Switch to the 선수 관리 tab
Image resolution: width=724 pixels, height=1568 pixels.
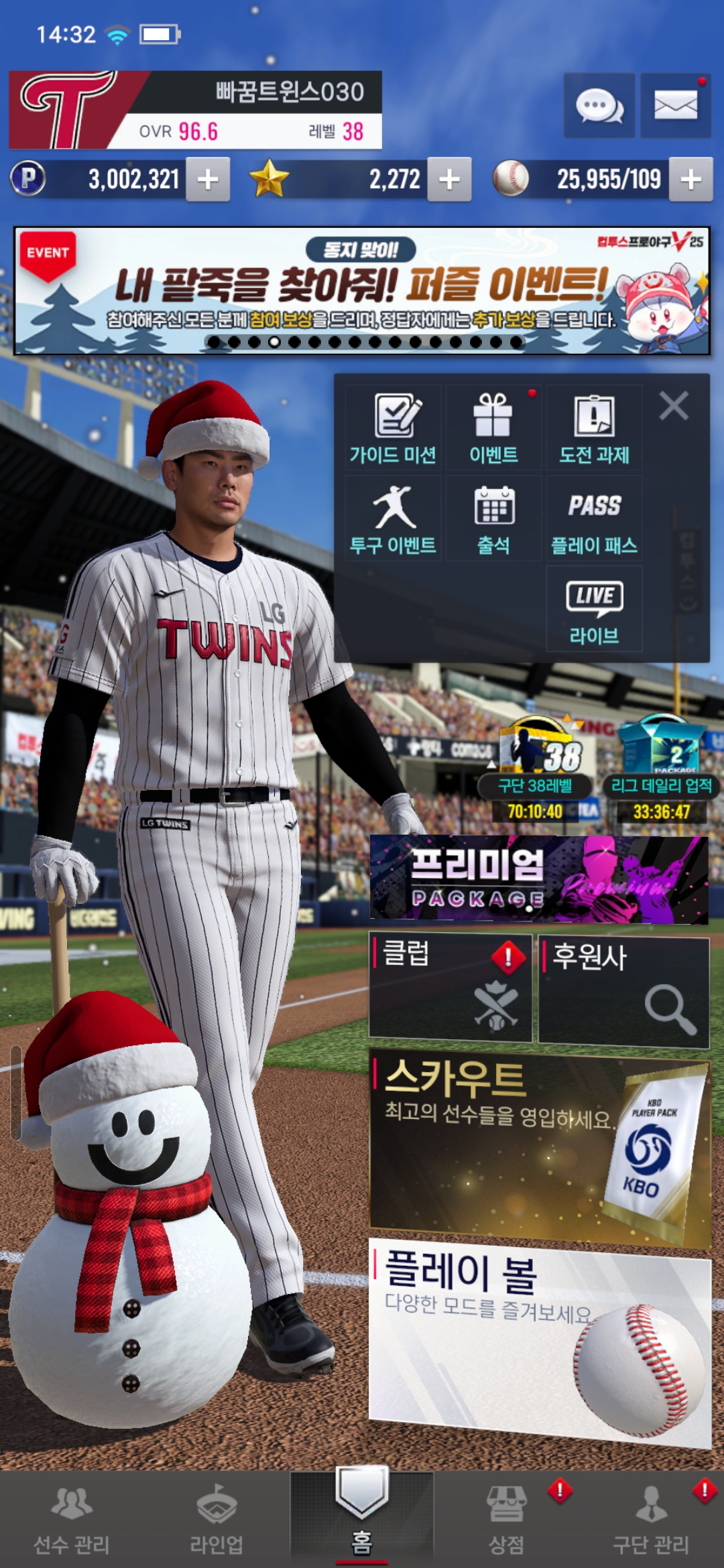72,1520
